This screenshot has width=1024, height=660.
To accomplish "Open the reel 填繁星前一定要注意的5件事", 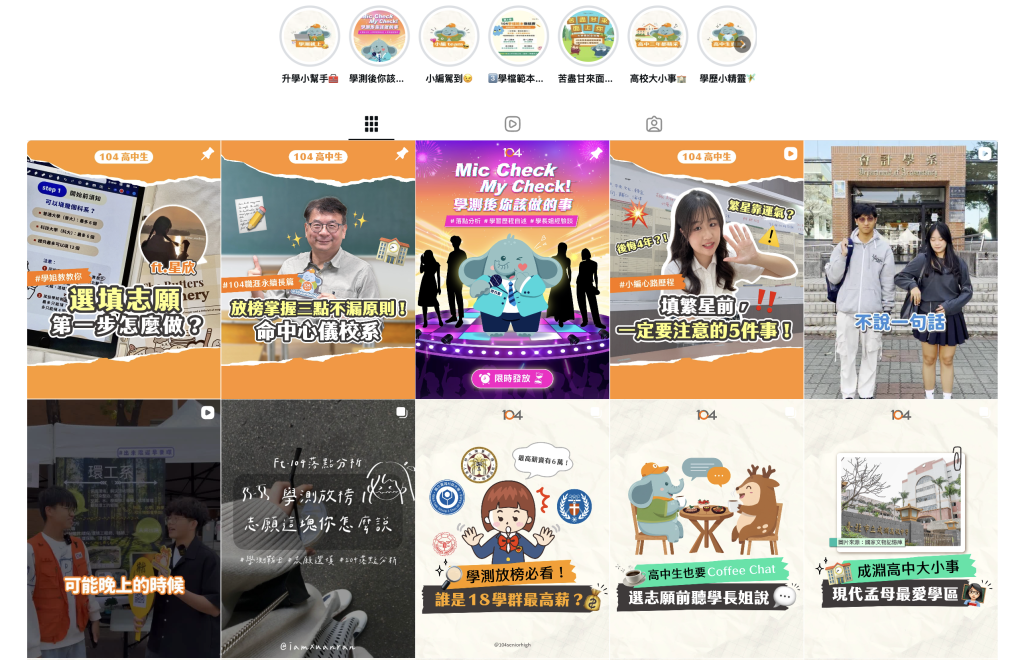I will pos(706,269).
